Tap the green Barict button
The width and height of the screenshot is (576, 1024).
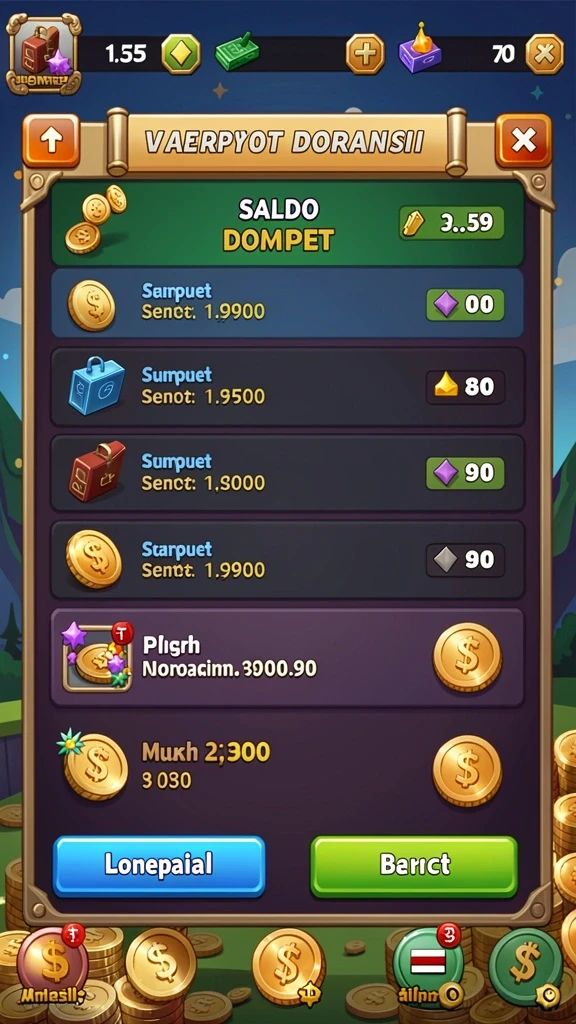pos(414,865)
